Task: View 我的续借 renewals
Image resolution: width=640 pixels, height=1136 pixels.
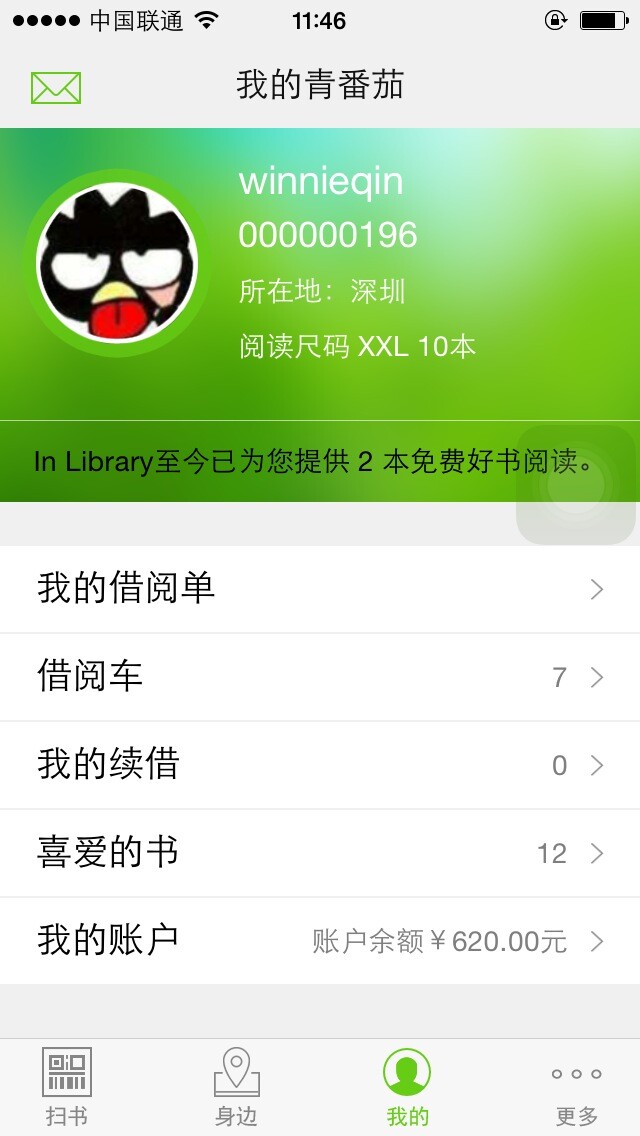Action: (x=320, y=765)
